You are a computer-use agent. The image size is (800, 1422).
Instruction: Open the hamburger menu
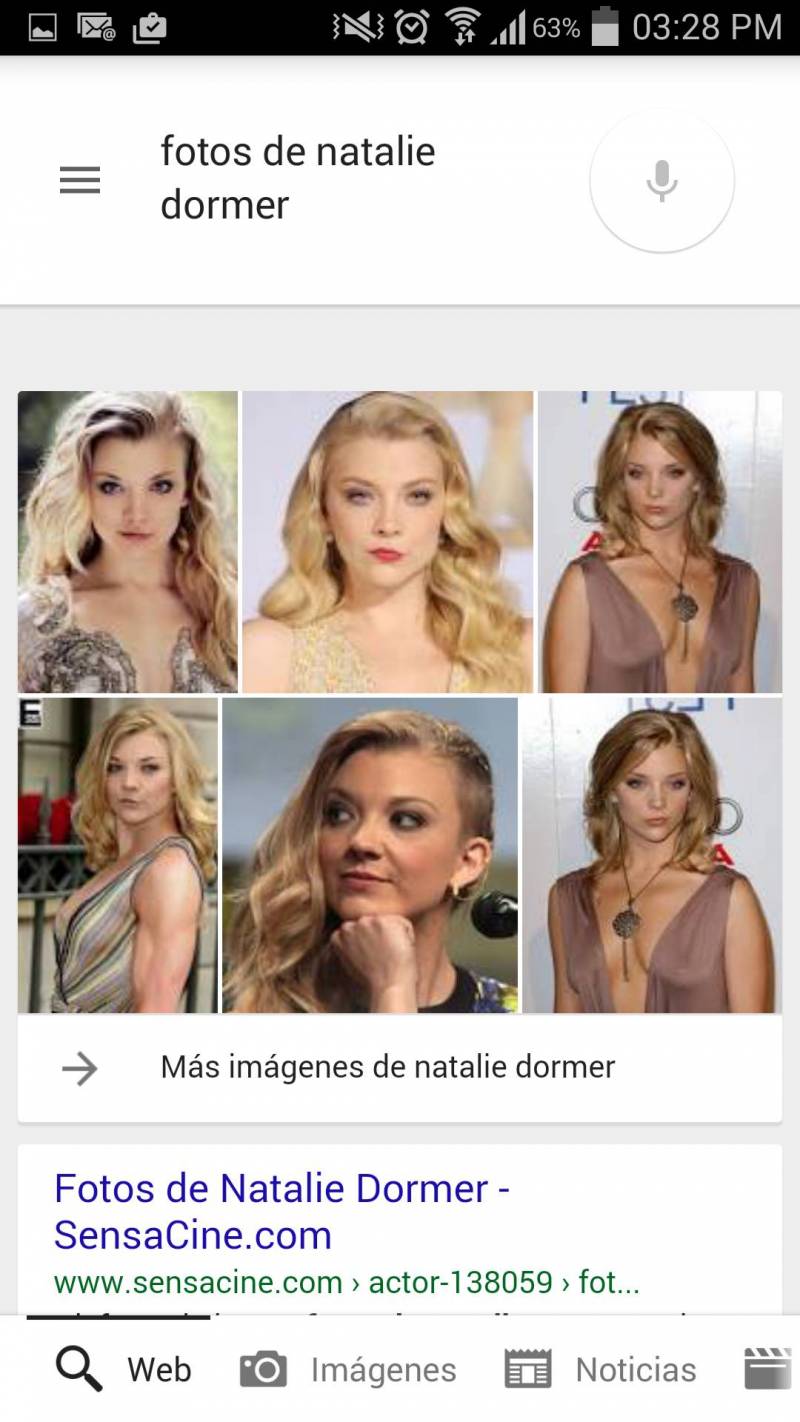[x=80, y=180]
